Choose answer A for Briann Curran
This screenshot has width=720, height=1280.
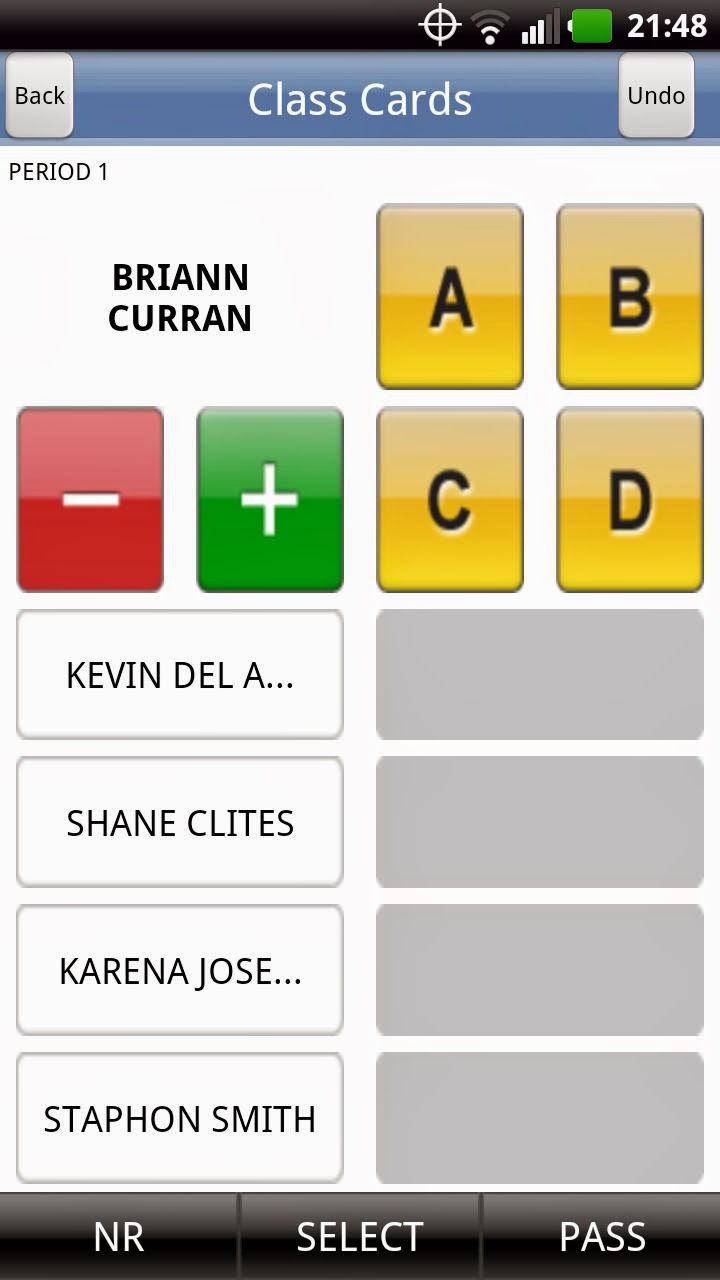tap(450, 297)
